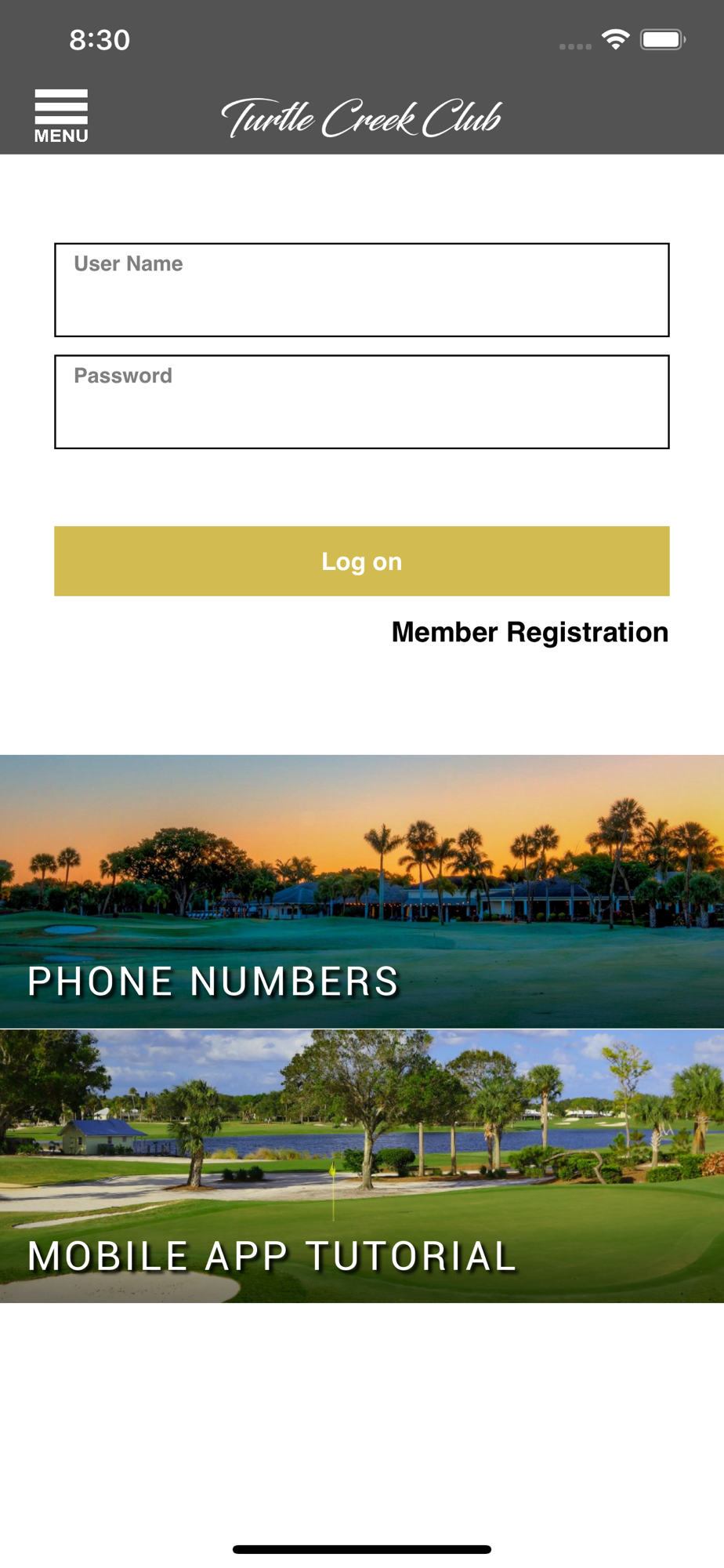The height and width of the screenshot is (1568, 724).
Task: Open Member Registration link
Action: 530,632
